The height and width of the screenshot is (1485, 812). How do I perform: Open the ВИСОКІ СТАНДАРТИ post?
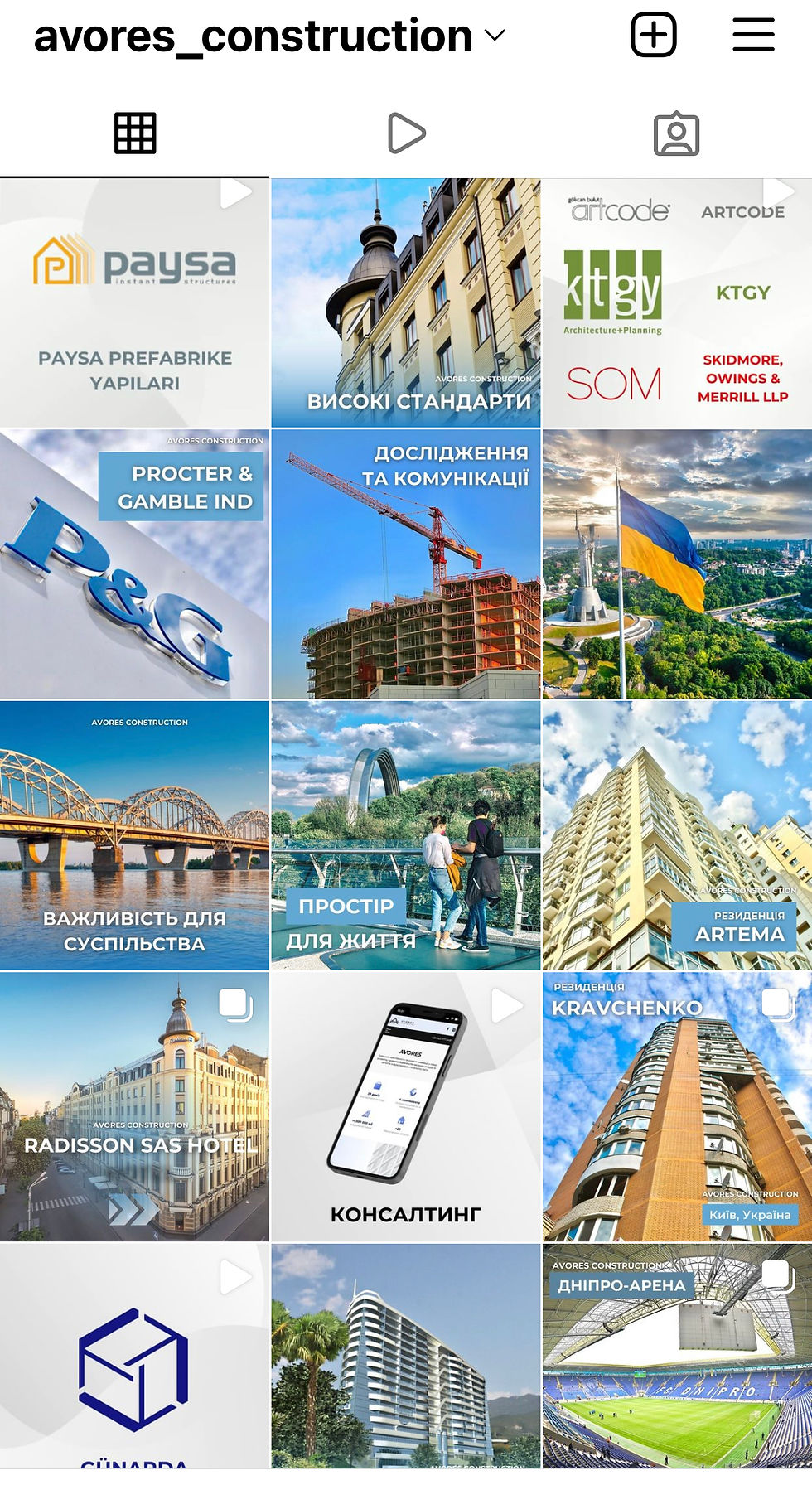pyautogui.click(x=406, y=303)
